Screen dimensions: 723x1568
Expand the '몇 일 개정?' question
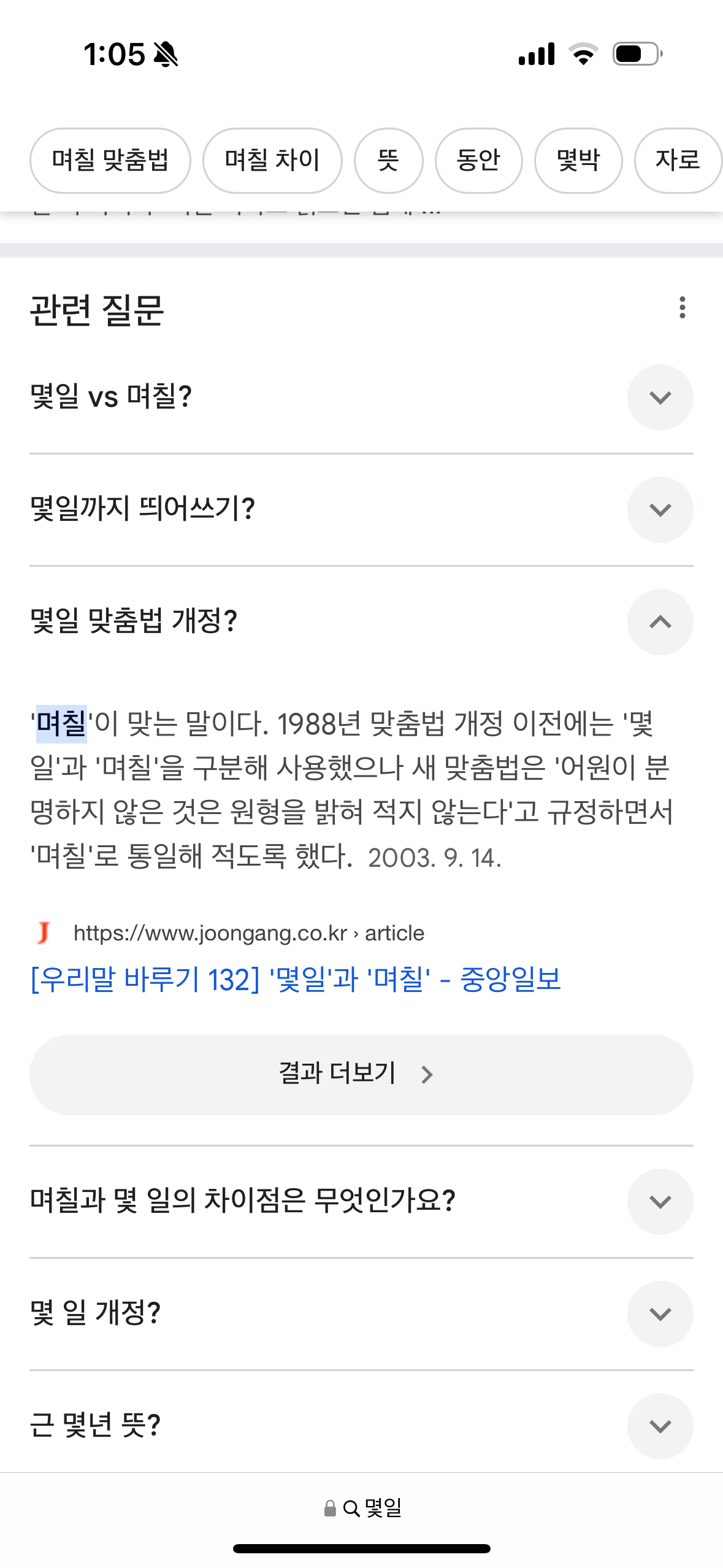tap(361, 1313)
